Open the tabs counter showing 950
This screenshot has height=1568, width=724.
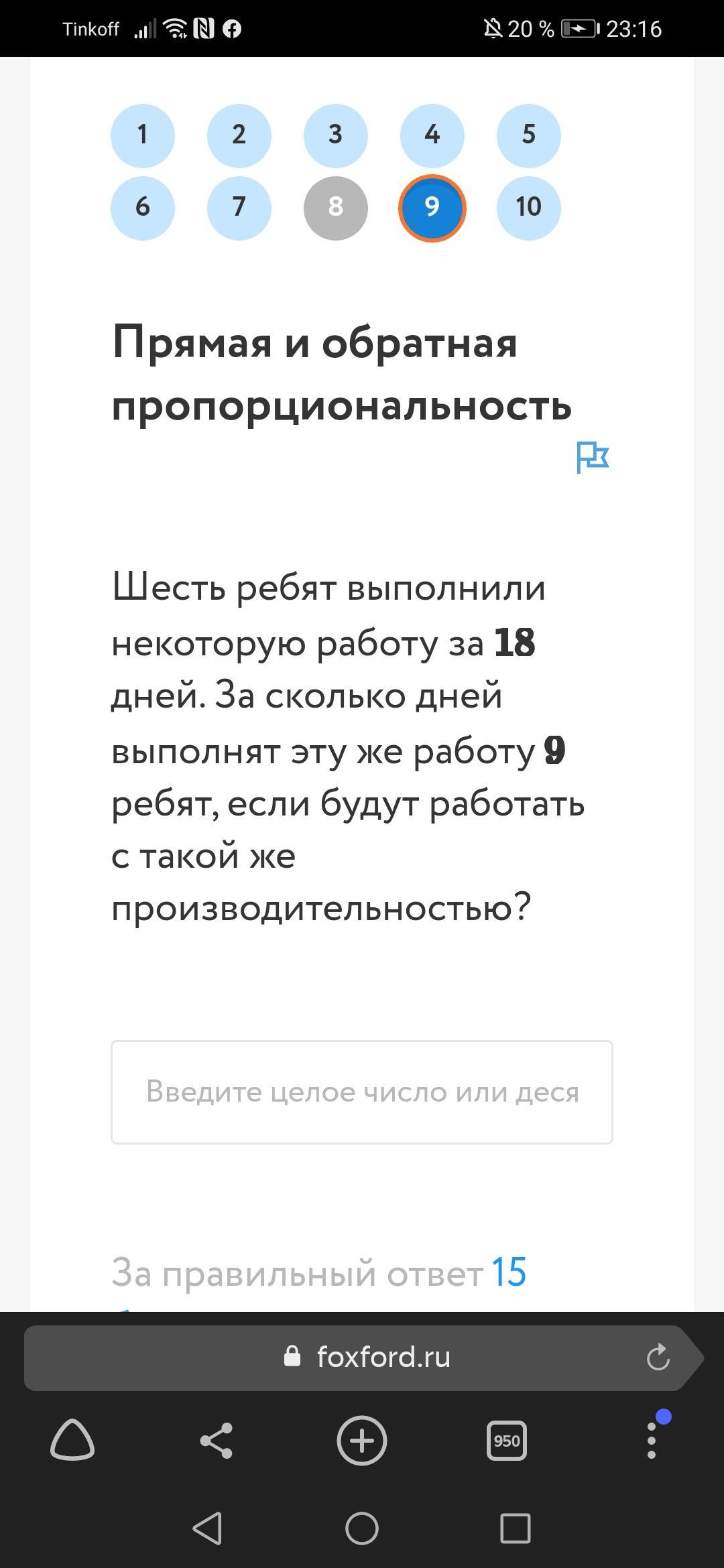pos(507,1441)
